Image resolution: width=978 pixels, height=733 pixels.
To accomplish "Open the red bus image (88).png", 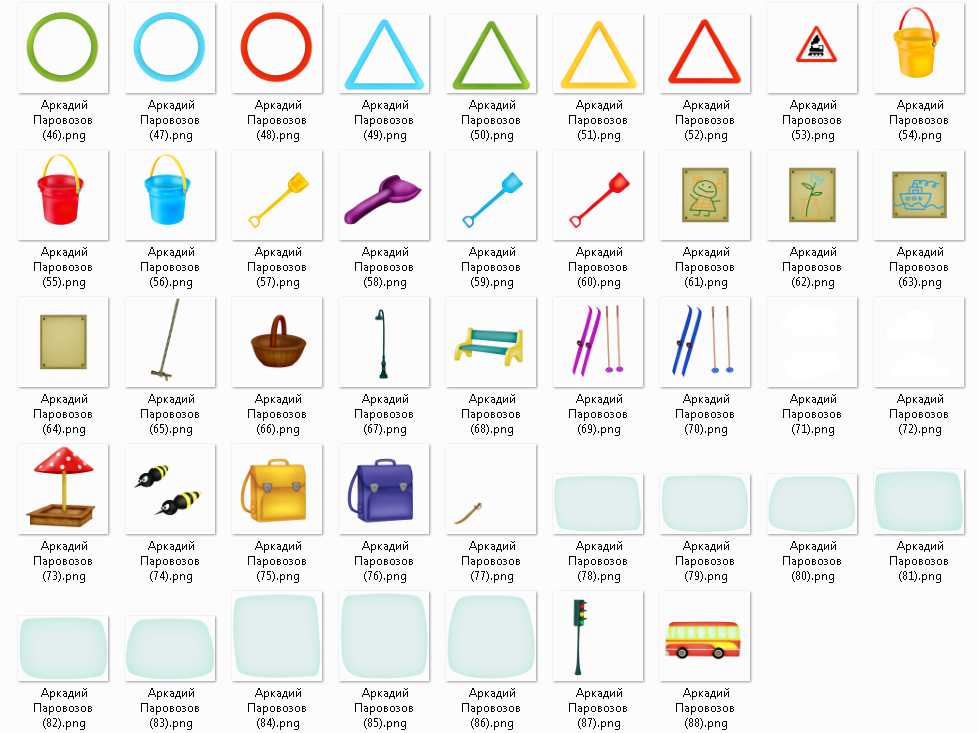I will coord(705,638).
